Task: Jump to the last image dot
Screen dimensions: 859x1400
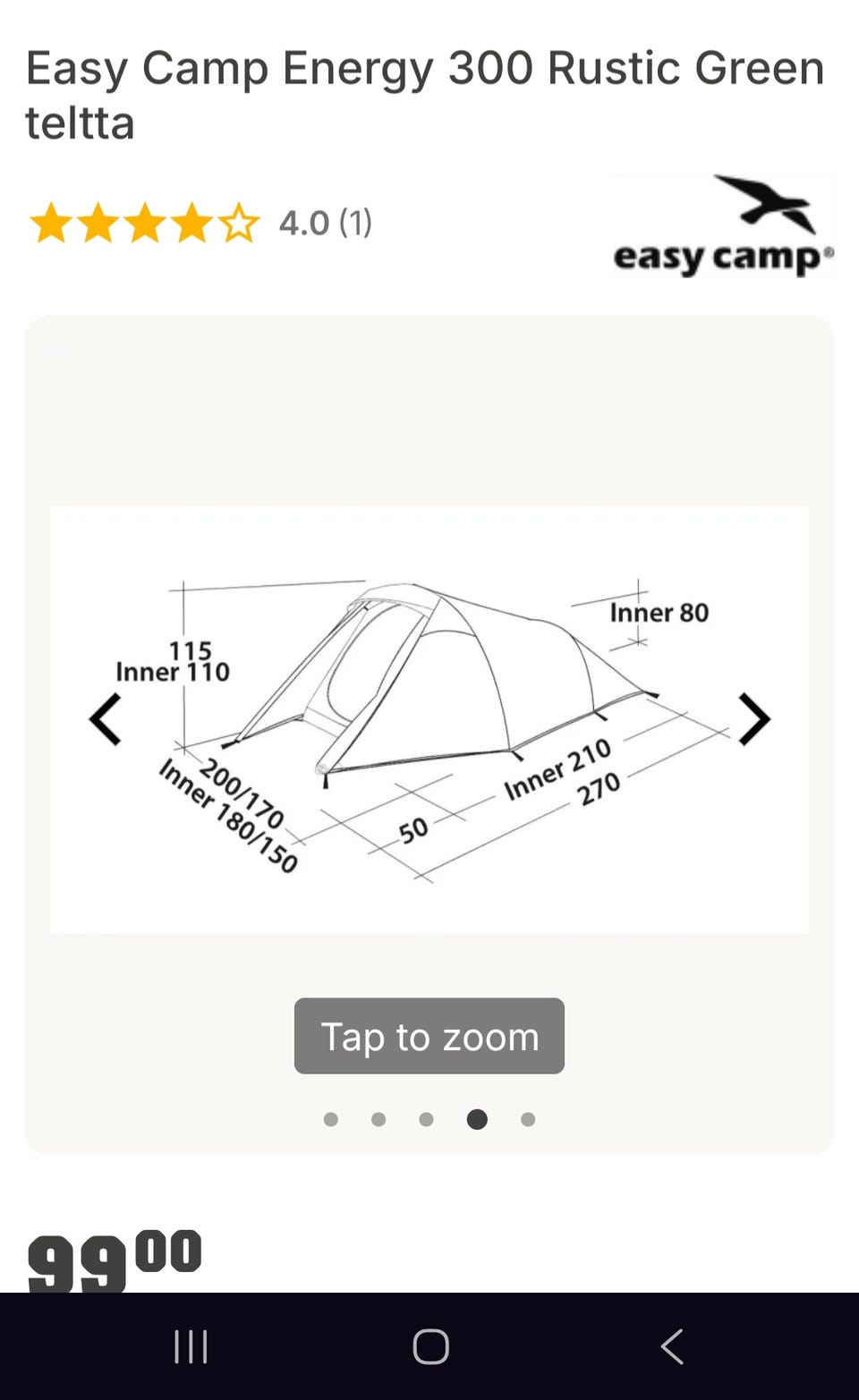Action: tap(528, 1119)
